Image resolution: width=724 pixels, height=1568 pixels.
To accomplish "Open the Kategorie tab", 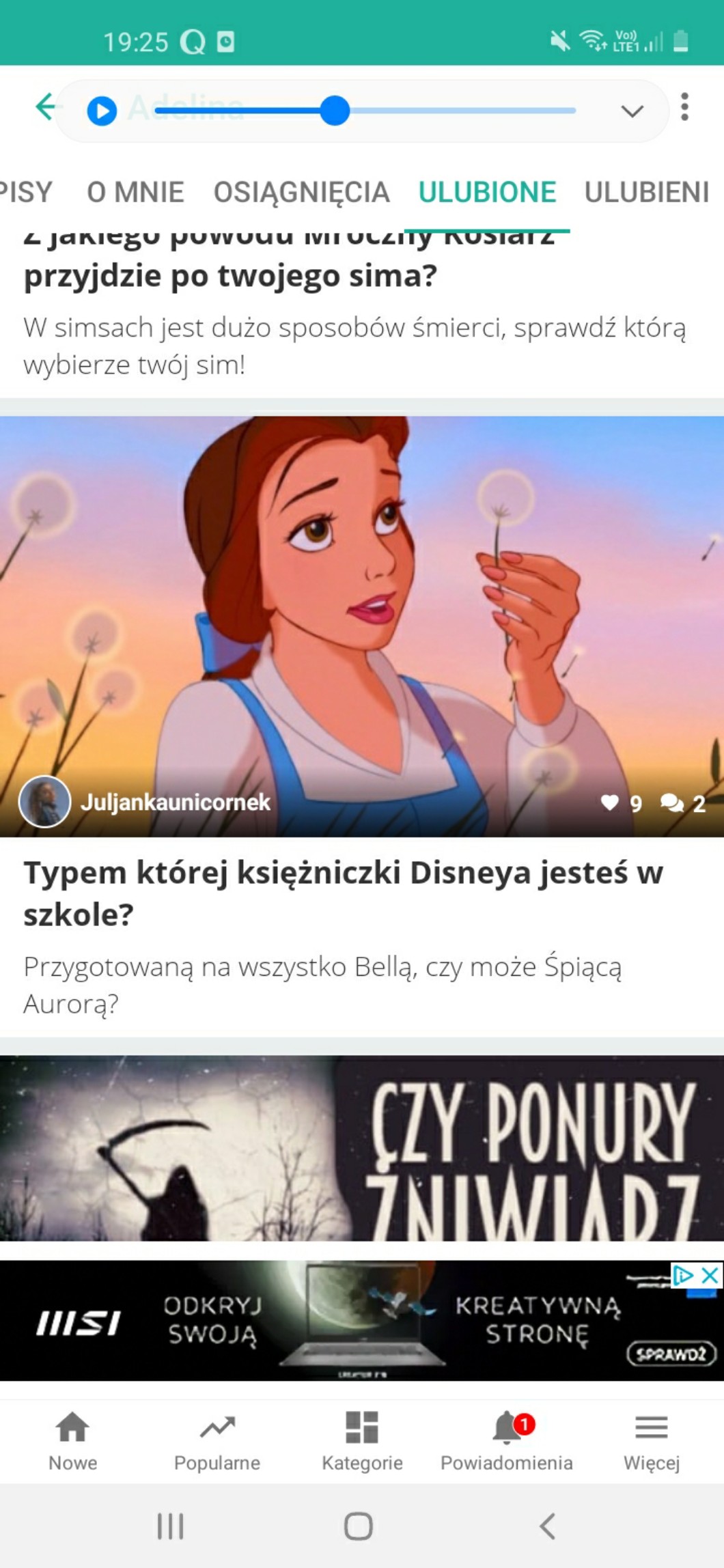I will coord(362,1440).
